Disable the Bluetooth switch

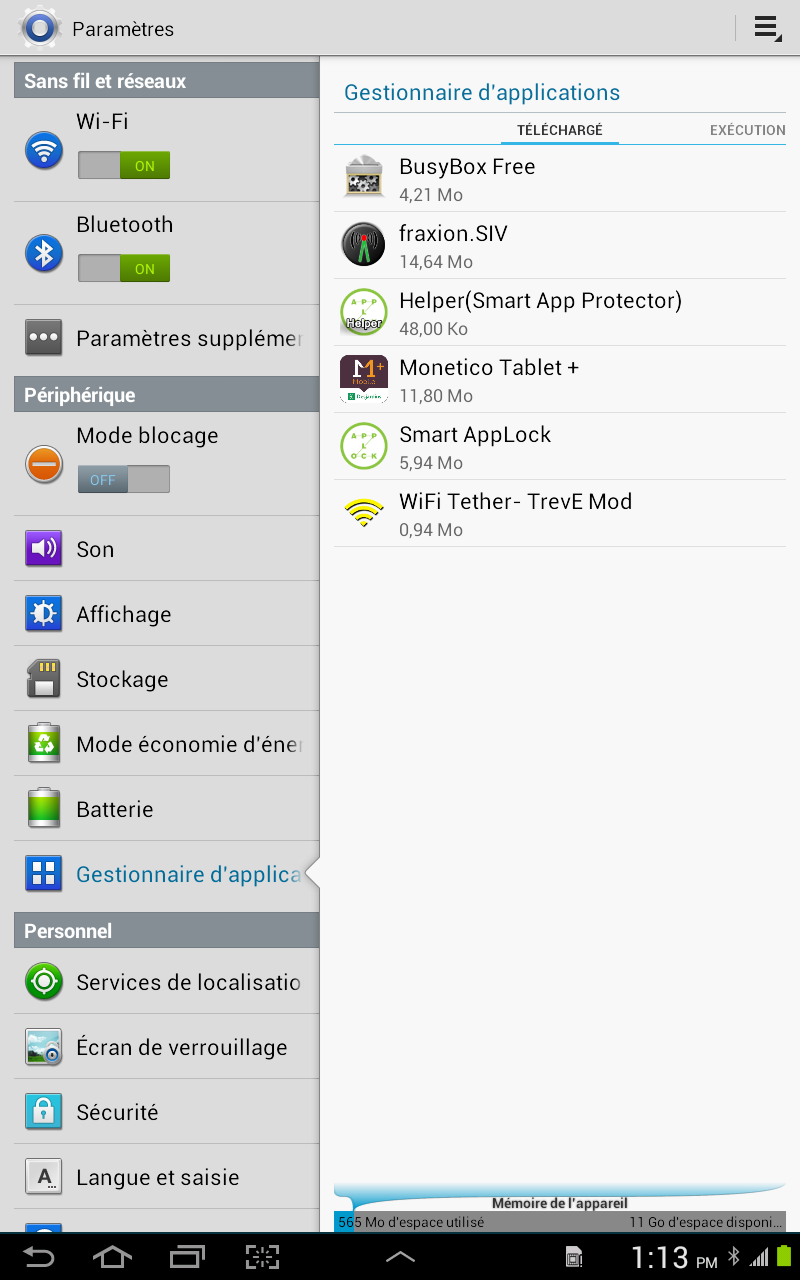coord(124,268)
